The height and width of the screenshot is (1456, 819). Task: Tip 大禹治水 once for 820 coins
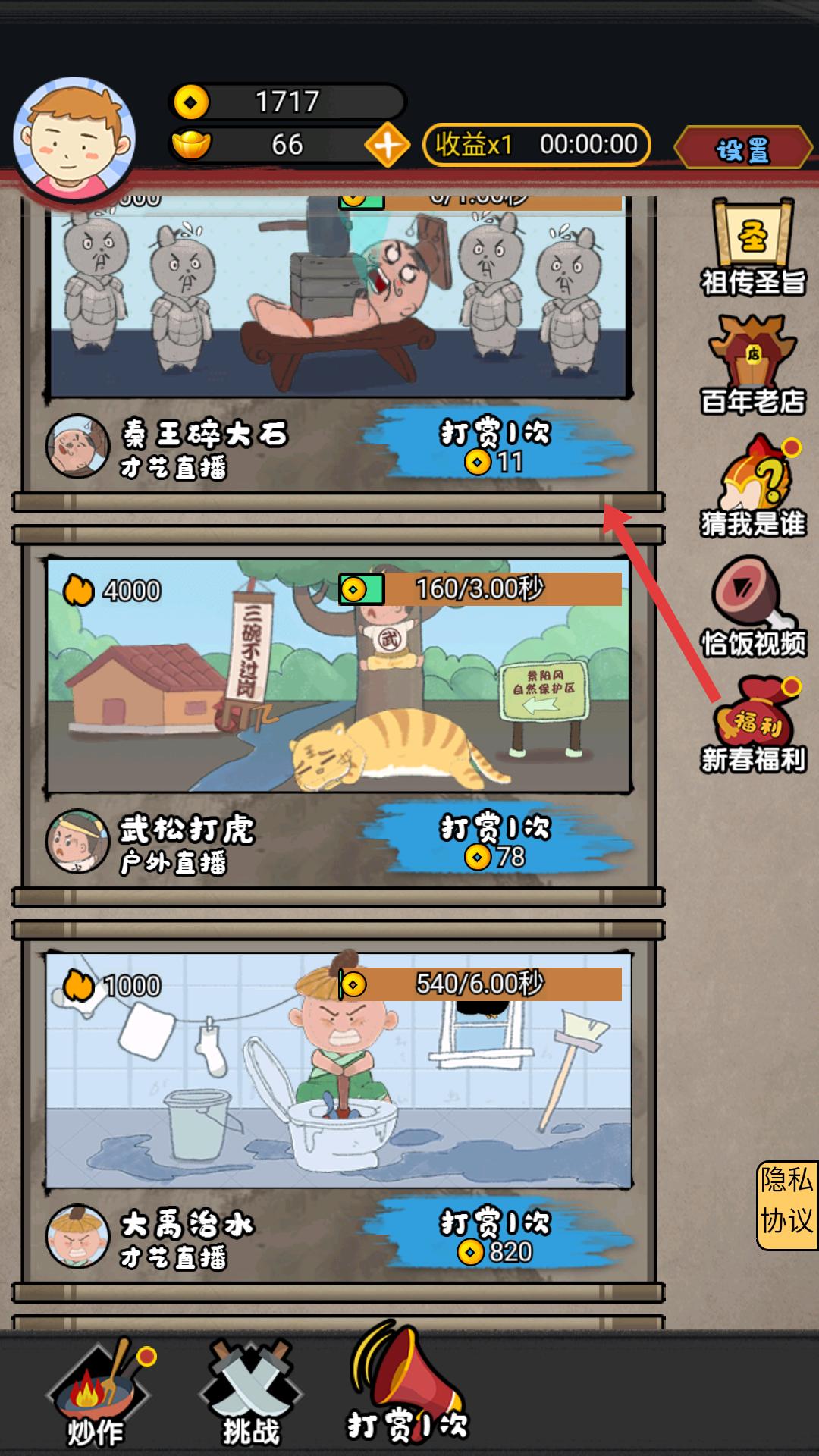[497, 1238]
